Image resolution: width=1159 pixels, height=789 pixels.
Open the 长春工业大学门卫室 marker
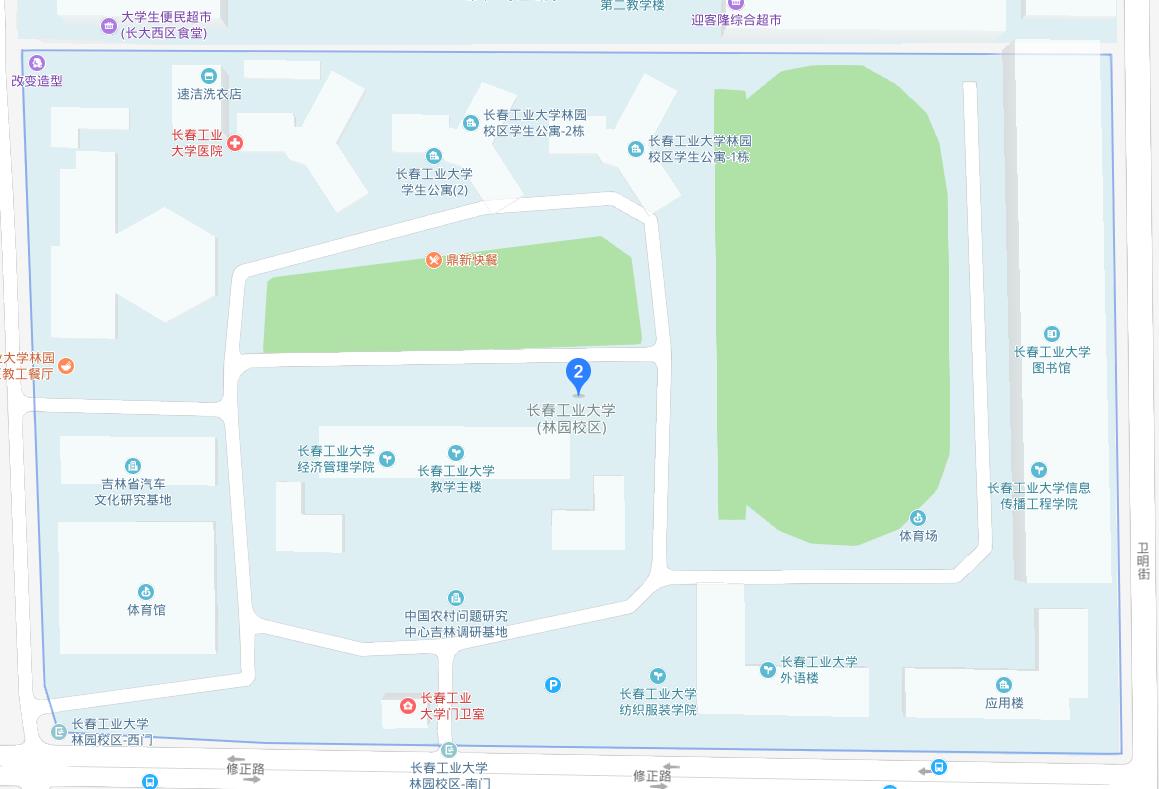coord(408,706)
